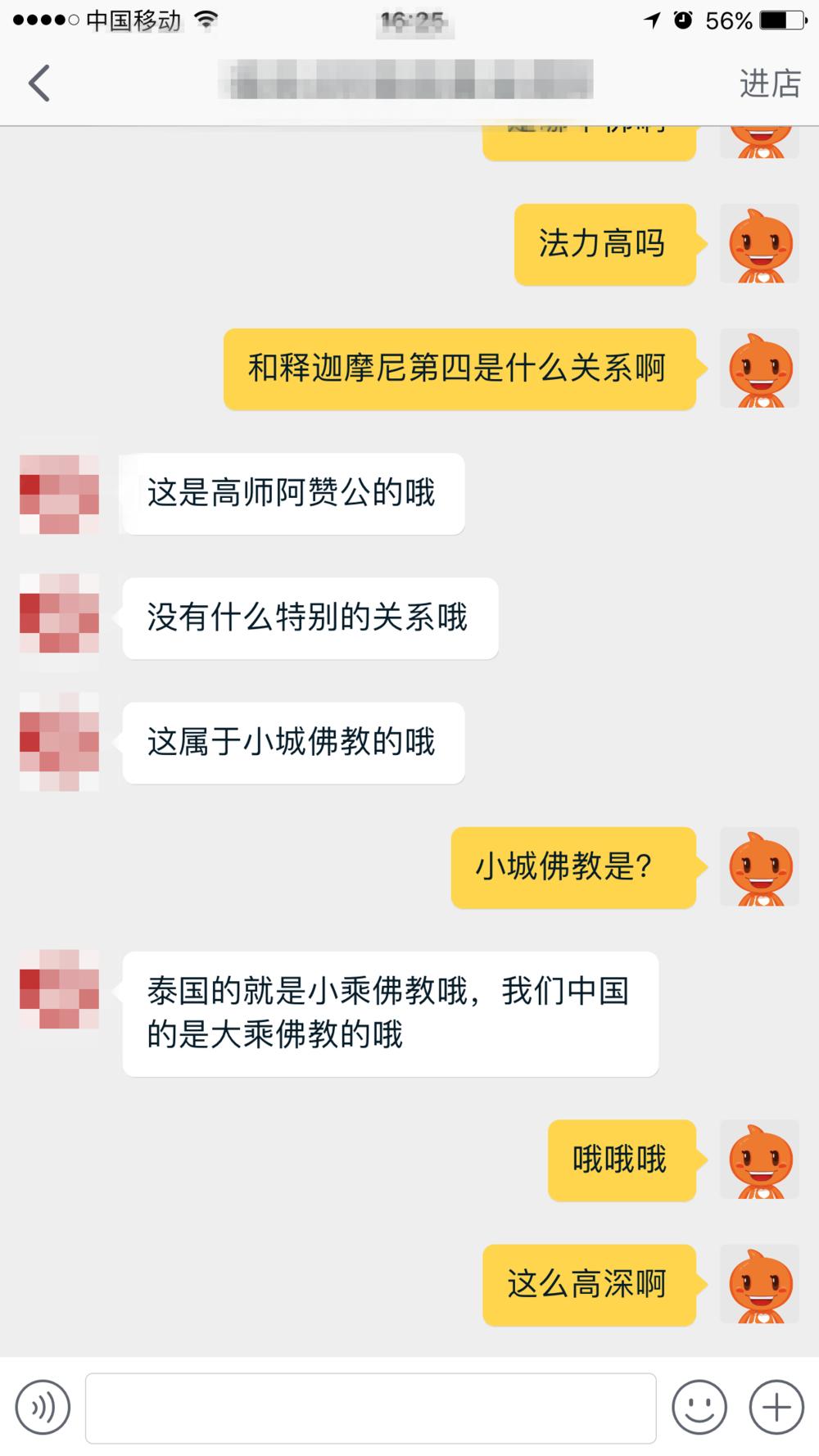This screenshot has width=819, height=1456.
Task: Open the shop via the 进店 link
Action: pos(770,83)
